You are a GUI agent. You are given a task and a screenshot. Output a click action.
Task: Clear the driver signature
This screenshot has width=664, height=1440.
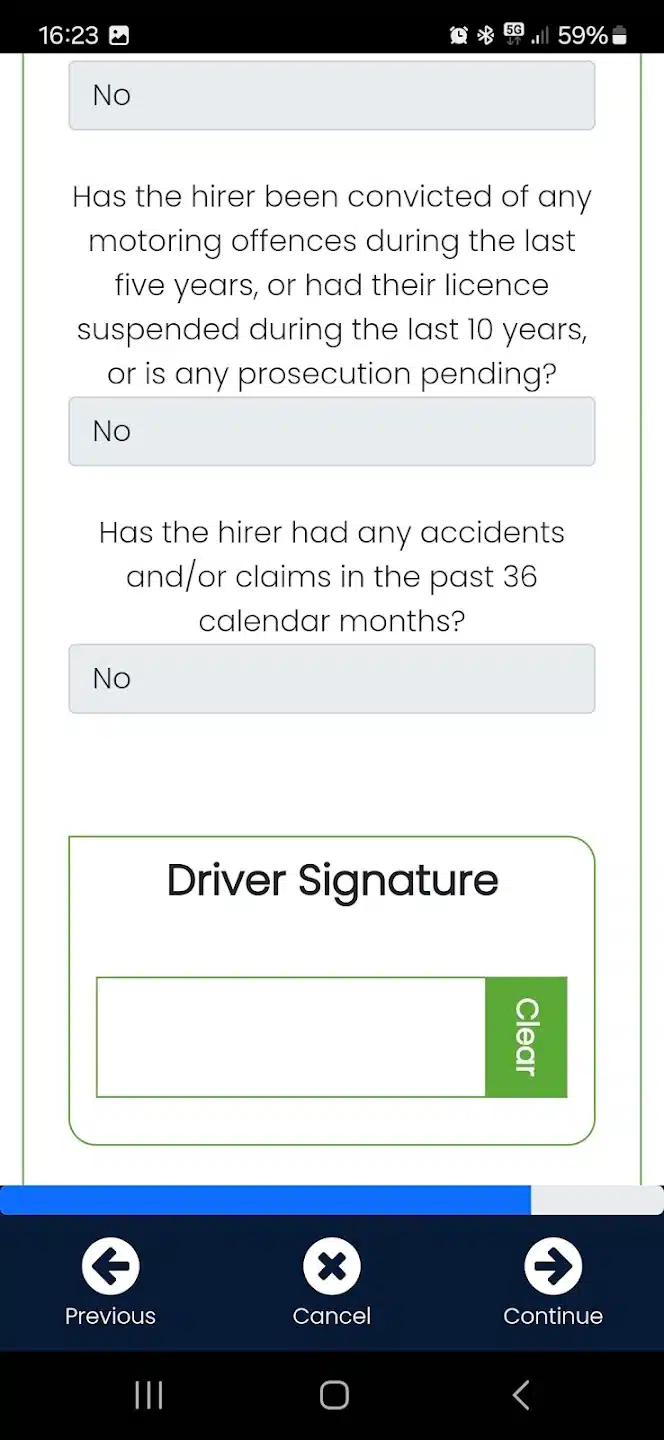click(x=526, y=1037)
